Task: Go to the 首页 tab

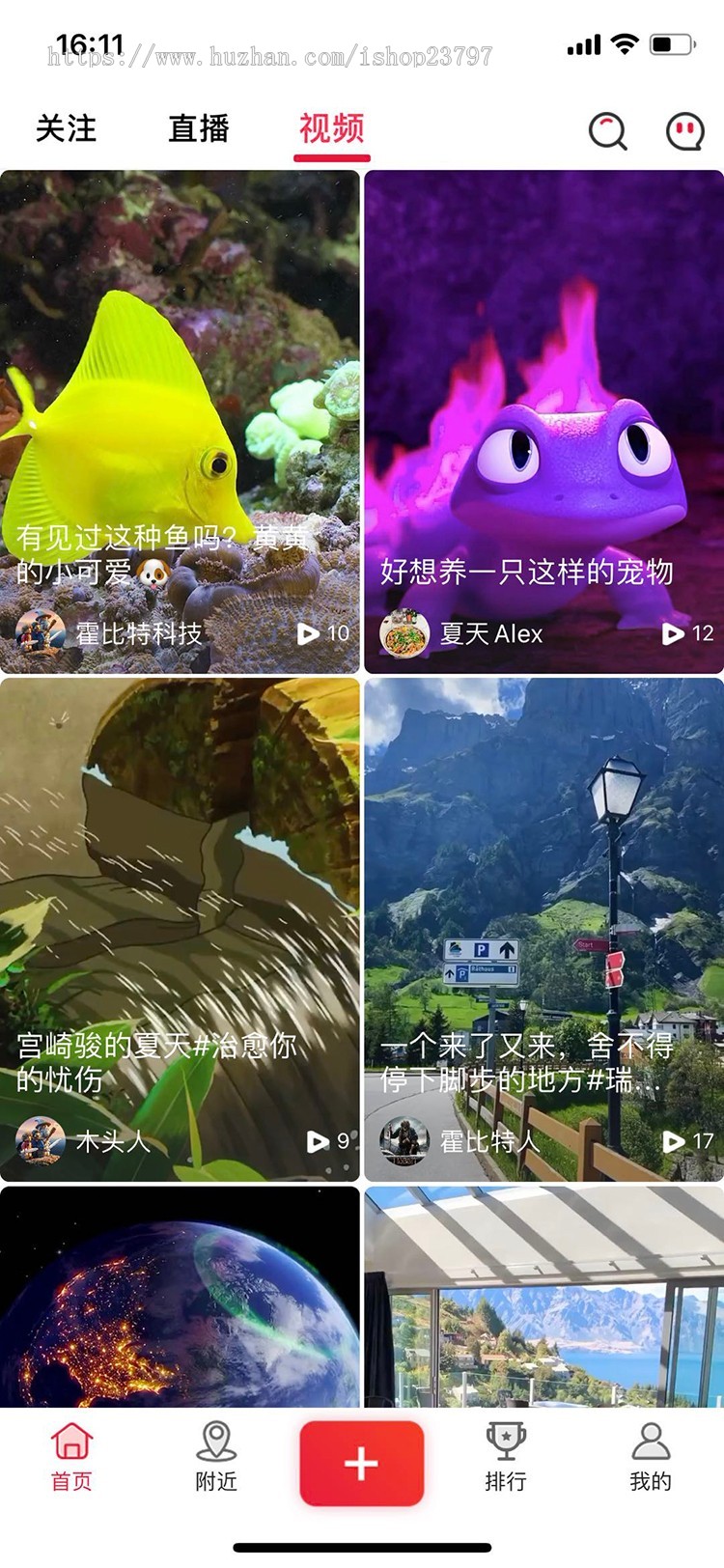Action: click(71, 1458)
